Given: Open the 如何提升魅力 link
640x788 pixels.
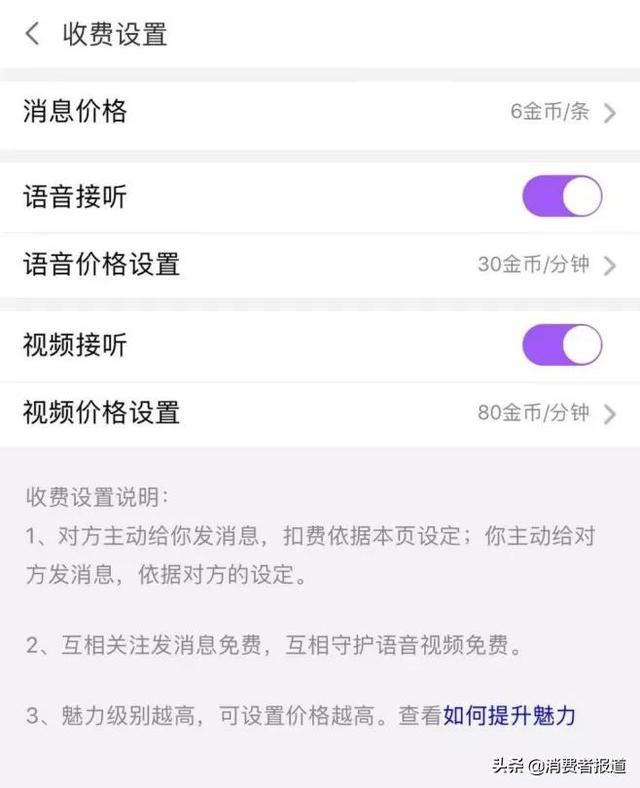Looking at the screenshot, I should [509, 715].
